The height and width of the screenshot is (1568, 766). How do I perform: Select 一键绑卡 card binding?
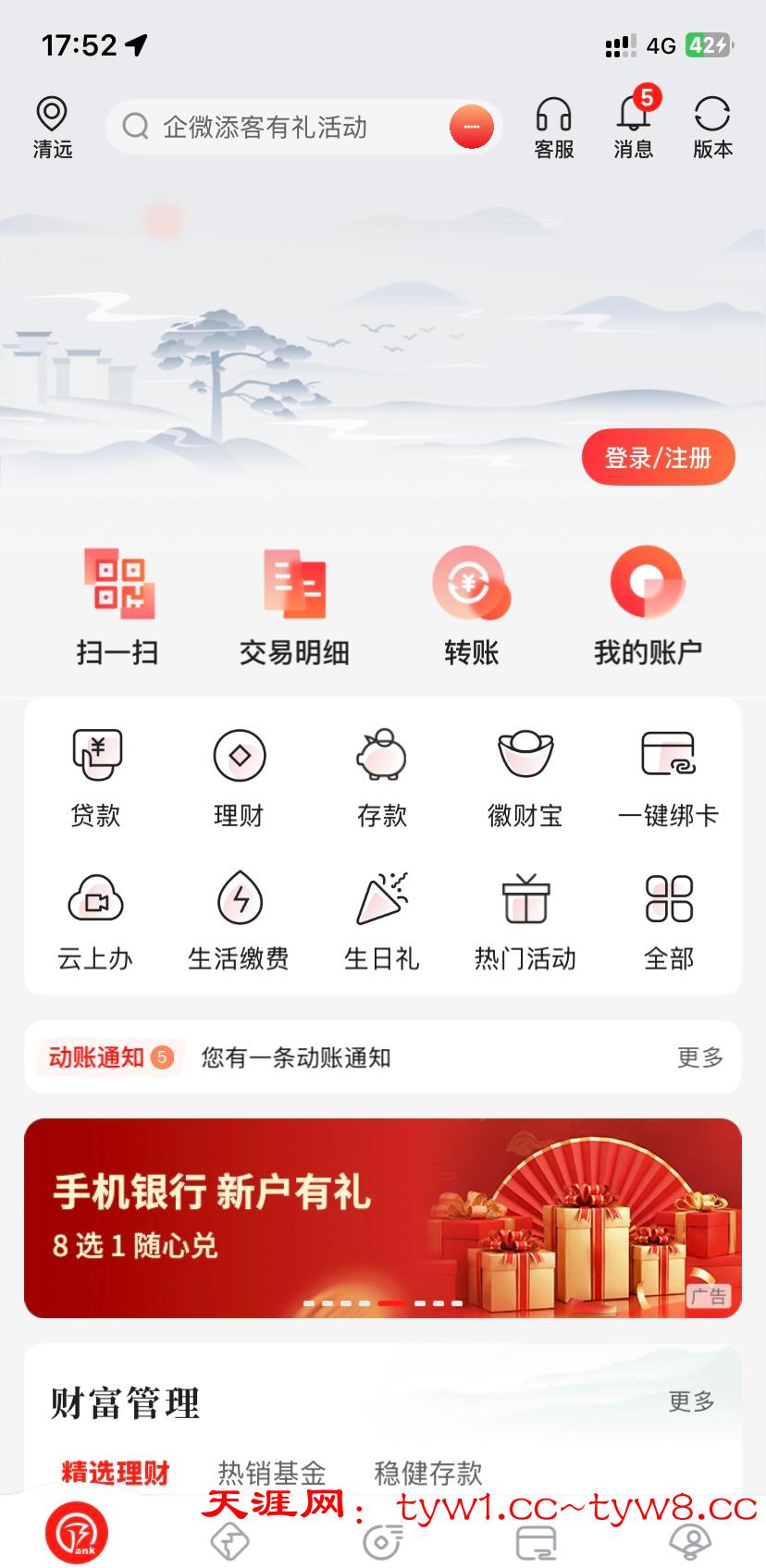668,777
